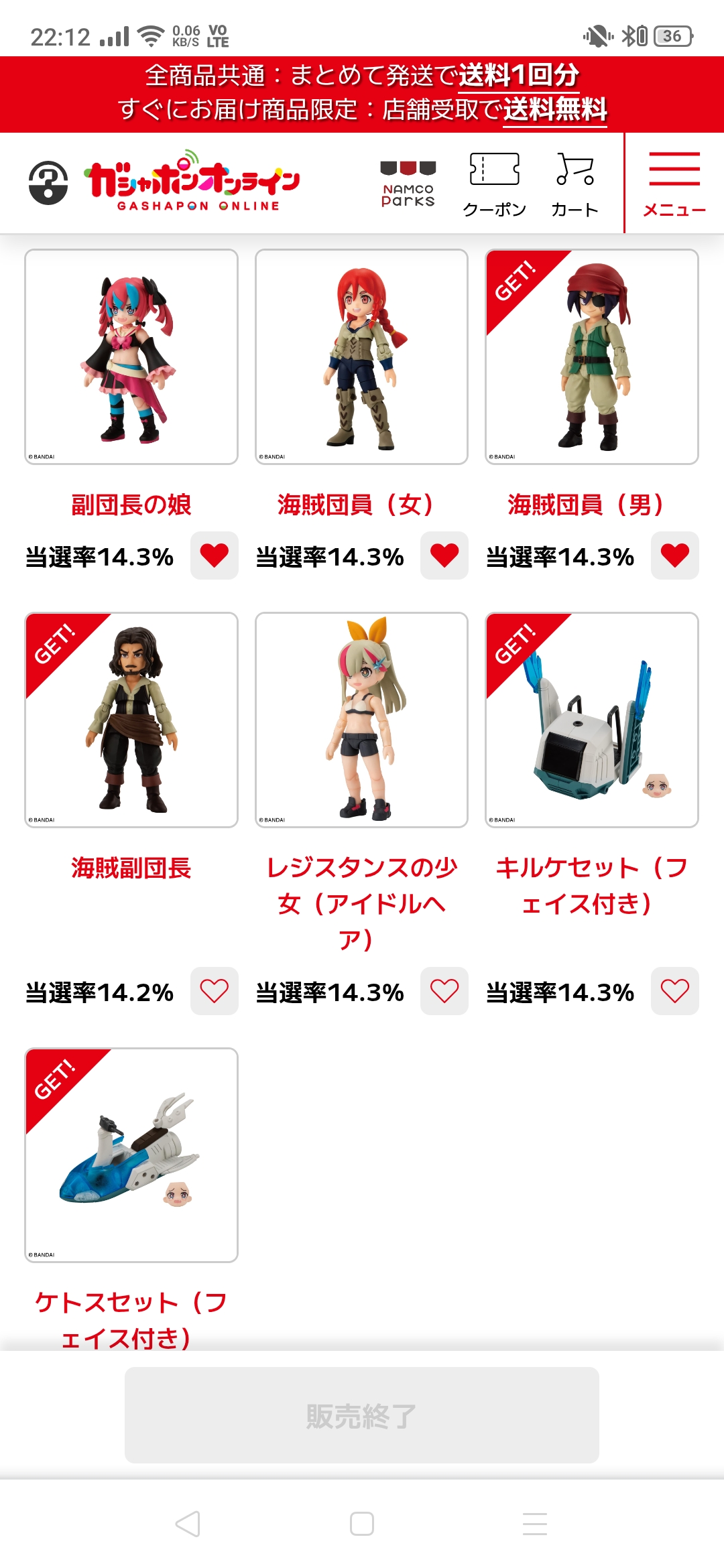Favorite the キルケセット item
Screen dimensions: 724x1568
pos(675,991)
